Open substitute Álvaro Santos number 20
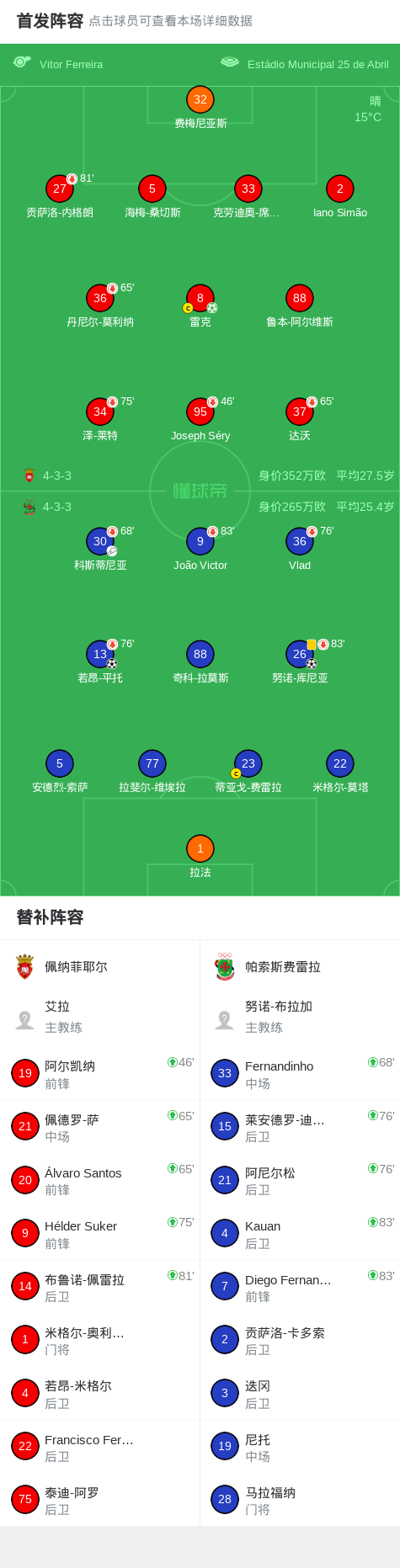 click(100, 1181)
